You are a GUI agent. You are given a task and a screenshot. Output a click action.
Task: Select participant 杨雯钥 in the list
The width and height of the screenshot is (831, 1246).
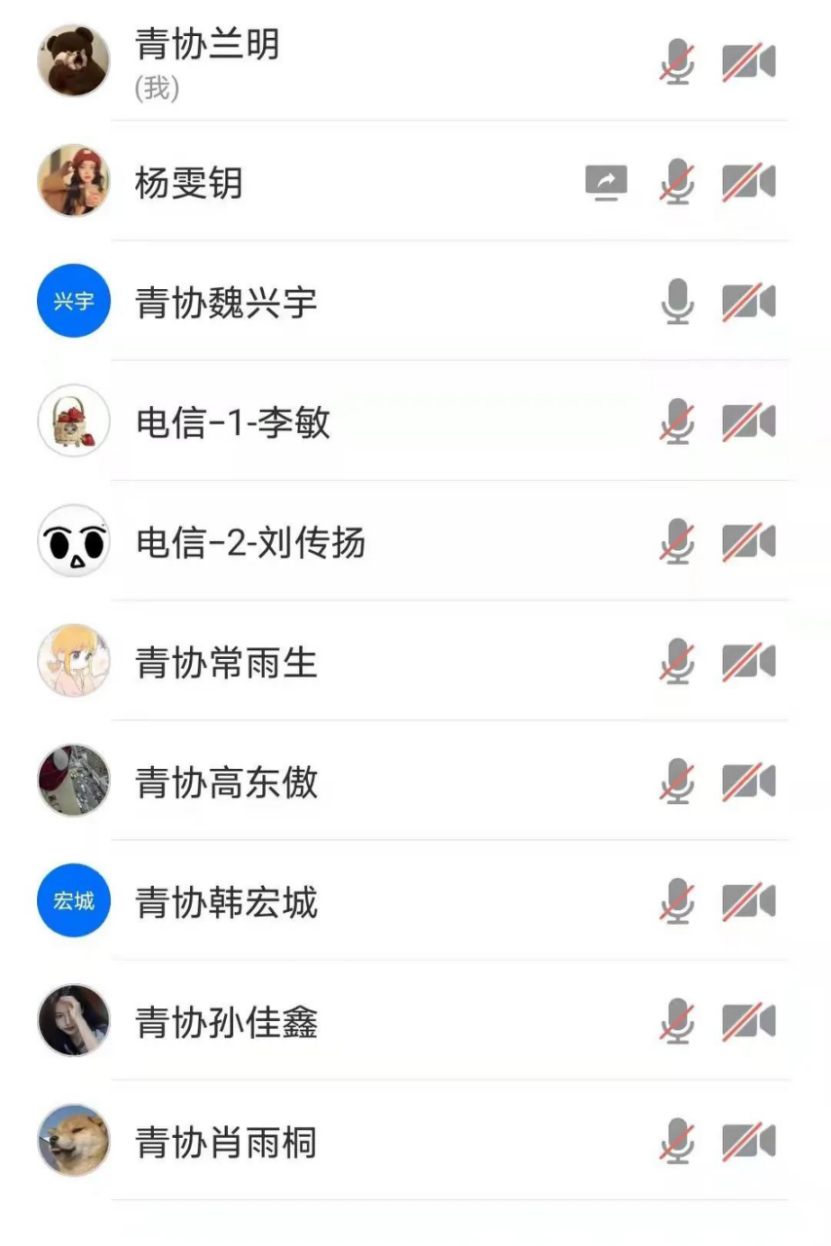coord(189,182)
